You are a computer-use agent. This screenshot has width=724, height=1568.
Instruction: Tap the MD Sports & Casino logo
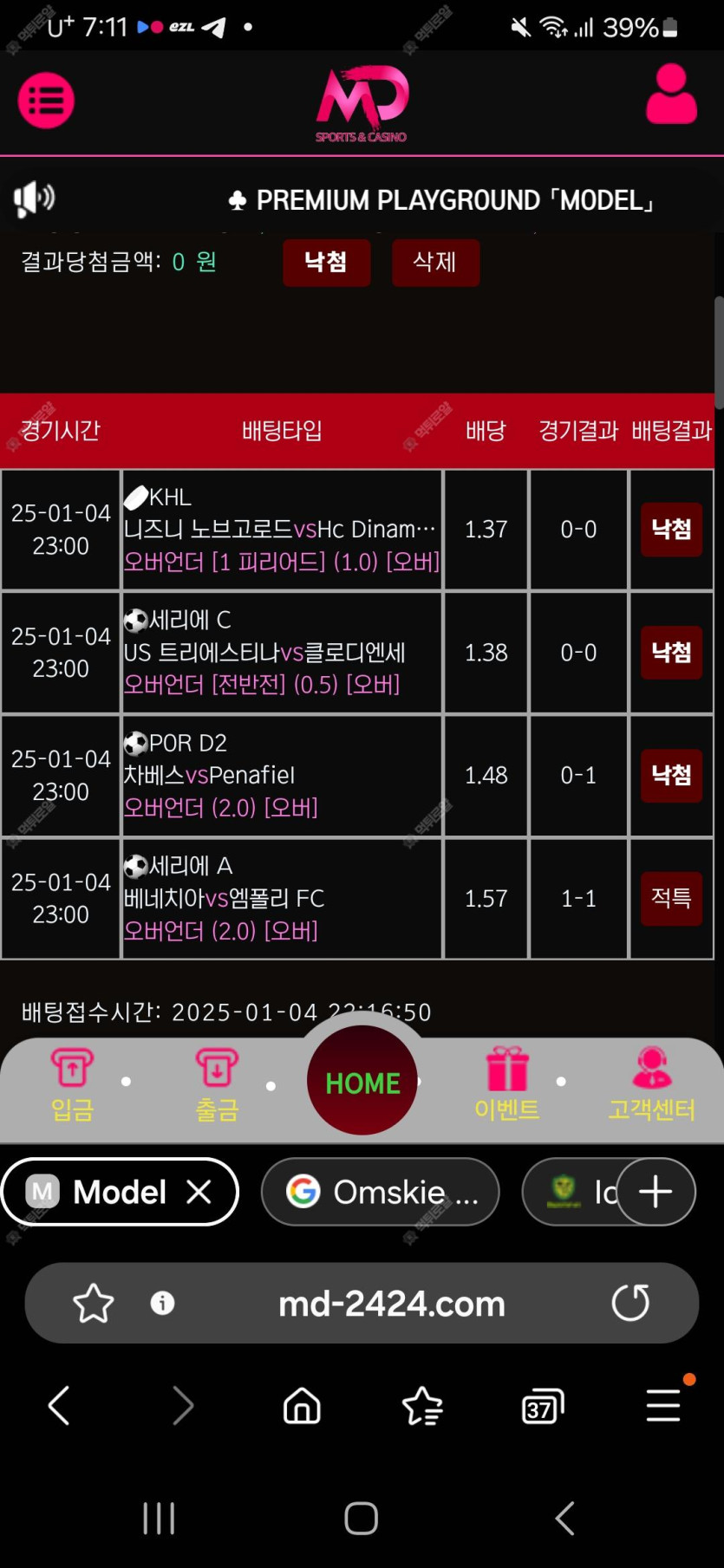click(x=362, y=104)
